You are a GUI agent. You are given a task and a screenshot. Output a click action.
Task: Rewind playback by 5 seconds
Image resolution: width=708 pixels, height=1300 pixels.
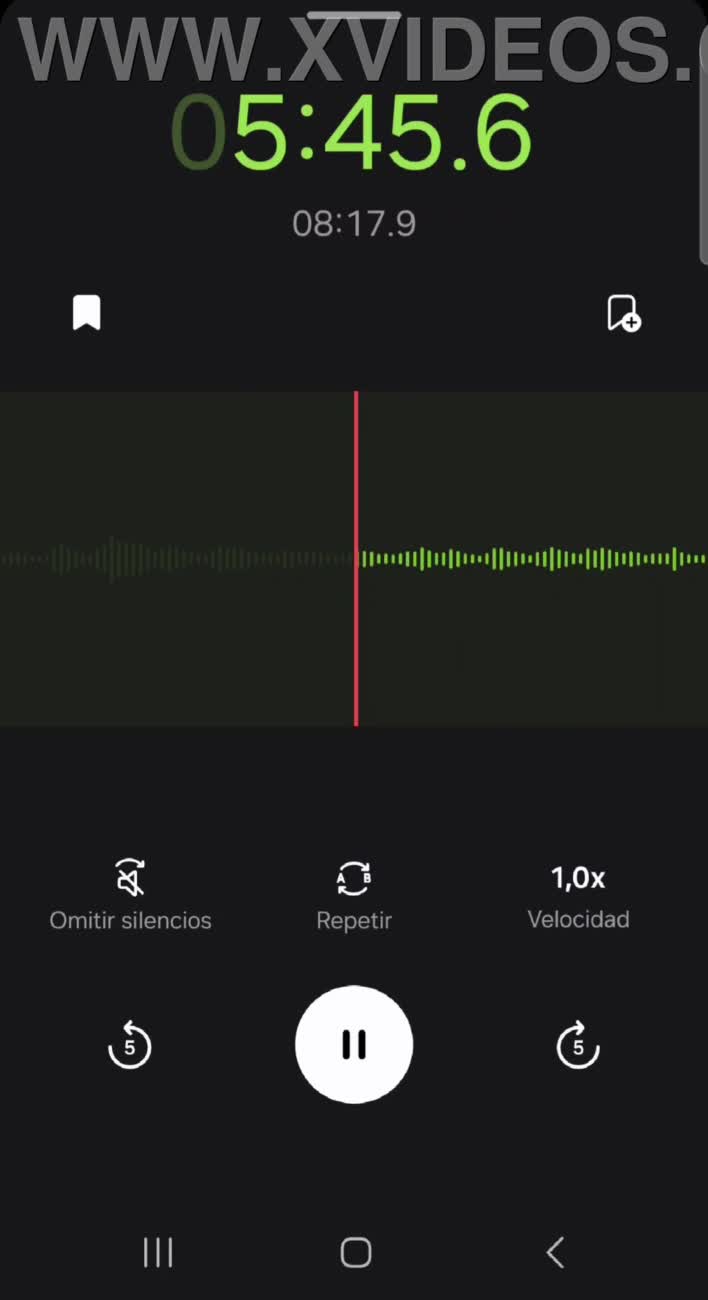coord(129,1046)
